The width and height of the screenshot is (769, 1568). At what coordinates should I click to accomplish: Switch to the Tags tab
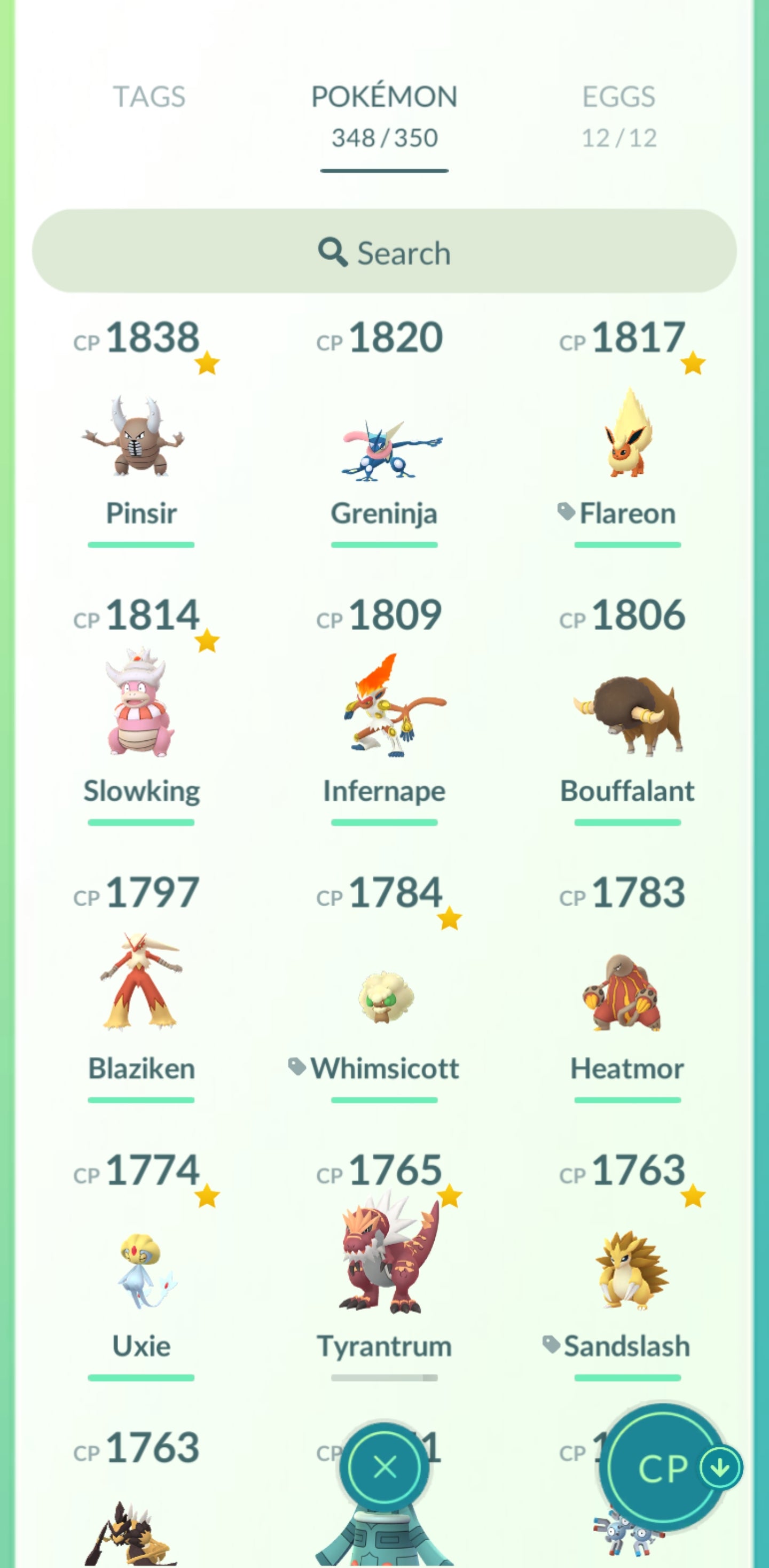pyautogui.click(x=149, y=97)
